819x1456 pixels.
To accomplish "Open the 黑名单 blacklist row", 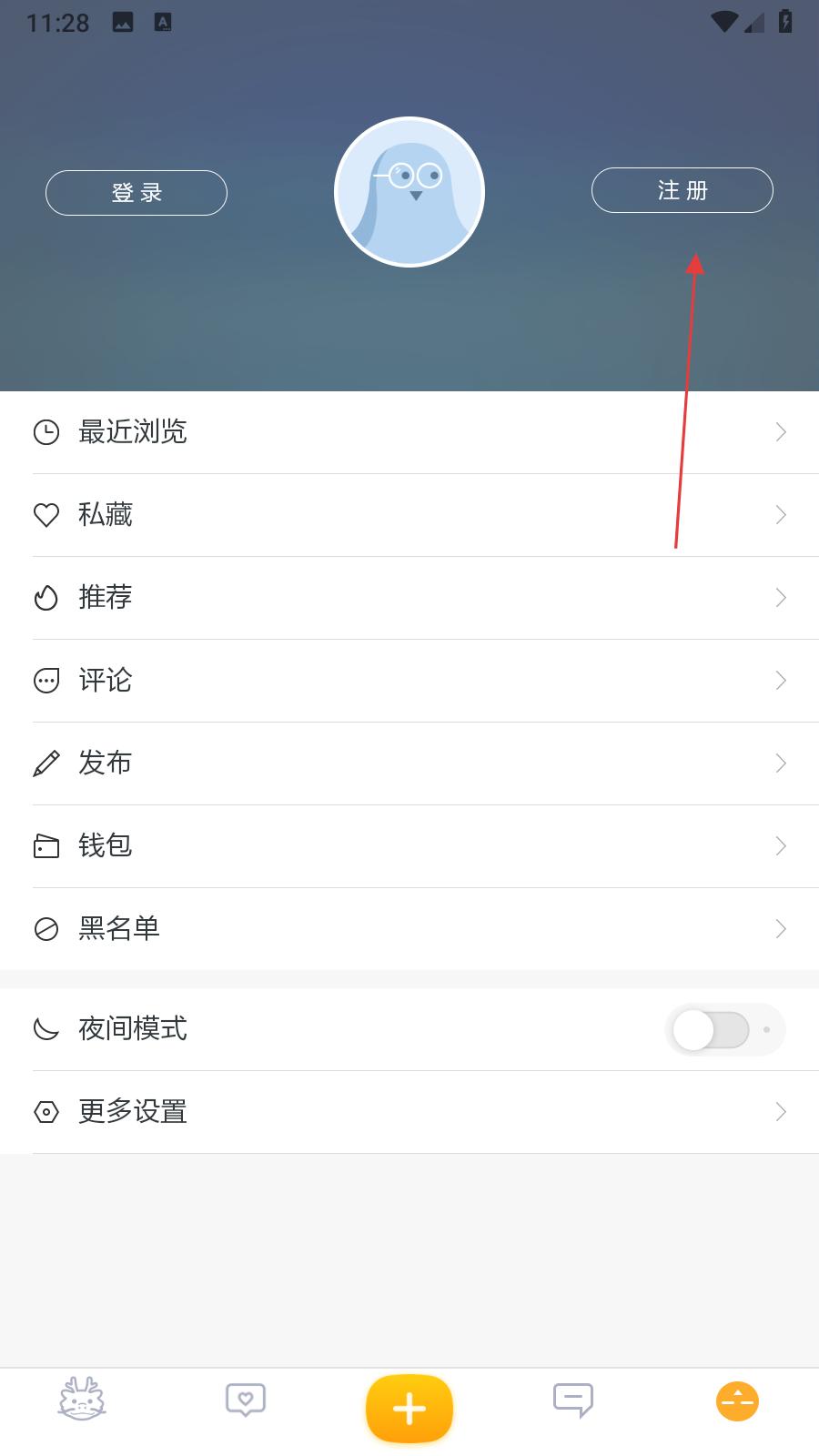I will pyautogui.click(x=409, y=929).
